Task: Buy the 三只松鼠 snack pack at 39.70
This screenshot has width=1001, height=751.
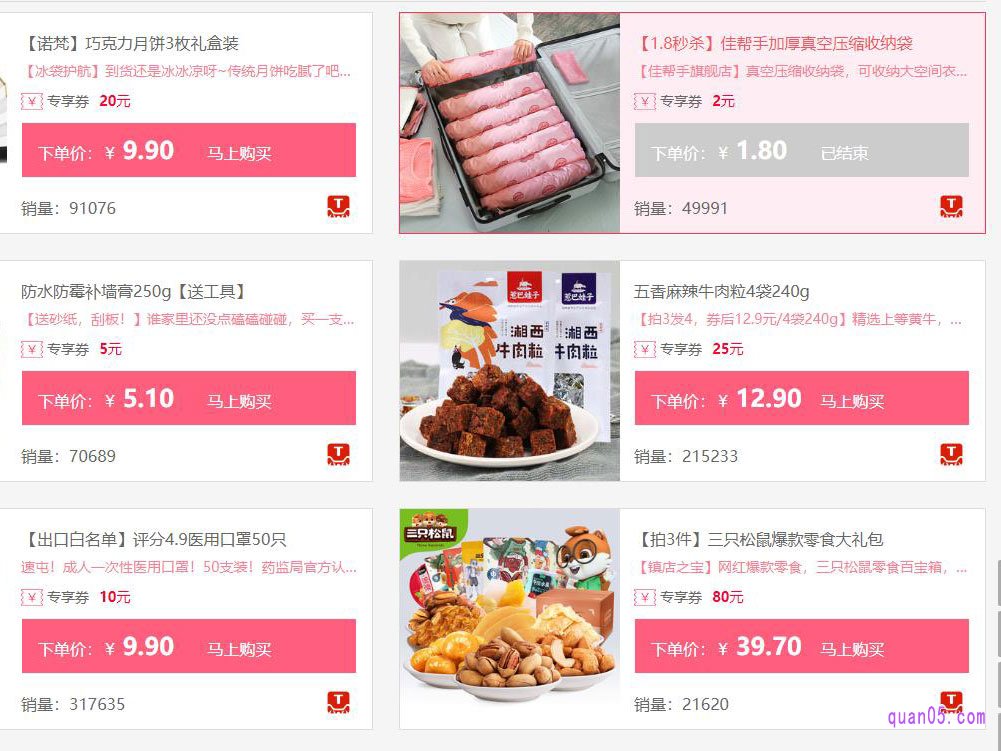Action: tap(852, 649)
